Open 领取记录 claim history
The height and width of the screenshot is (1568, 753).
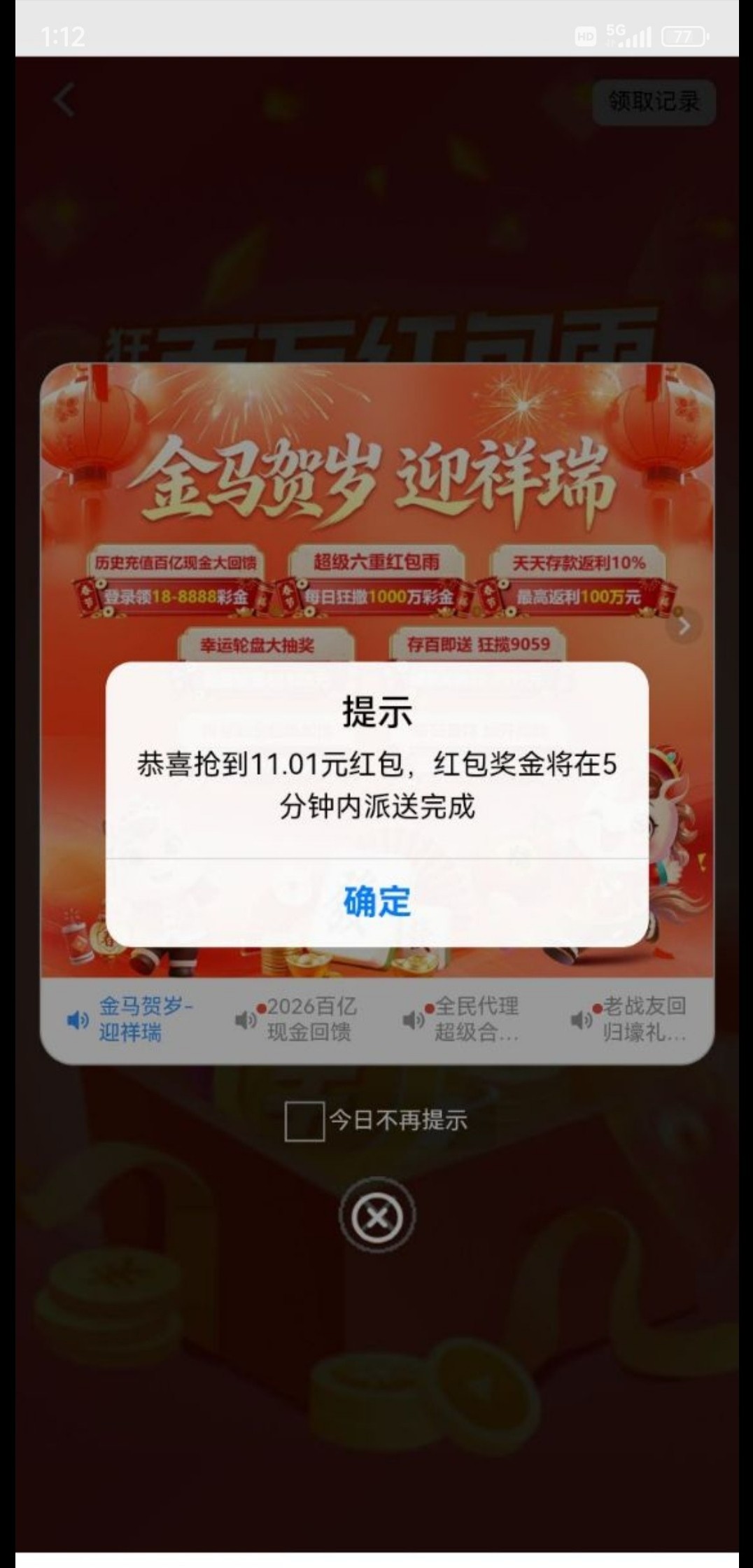click(653, 101)
